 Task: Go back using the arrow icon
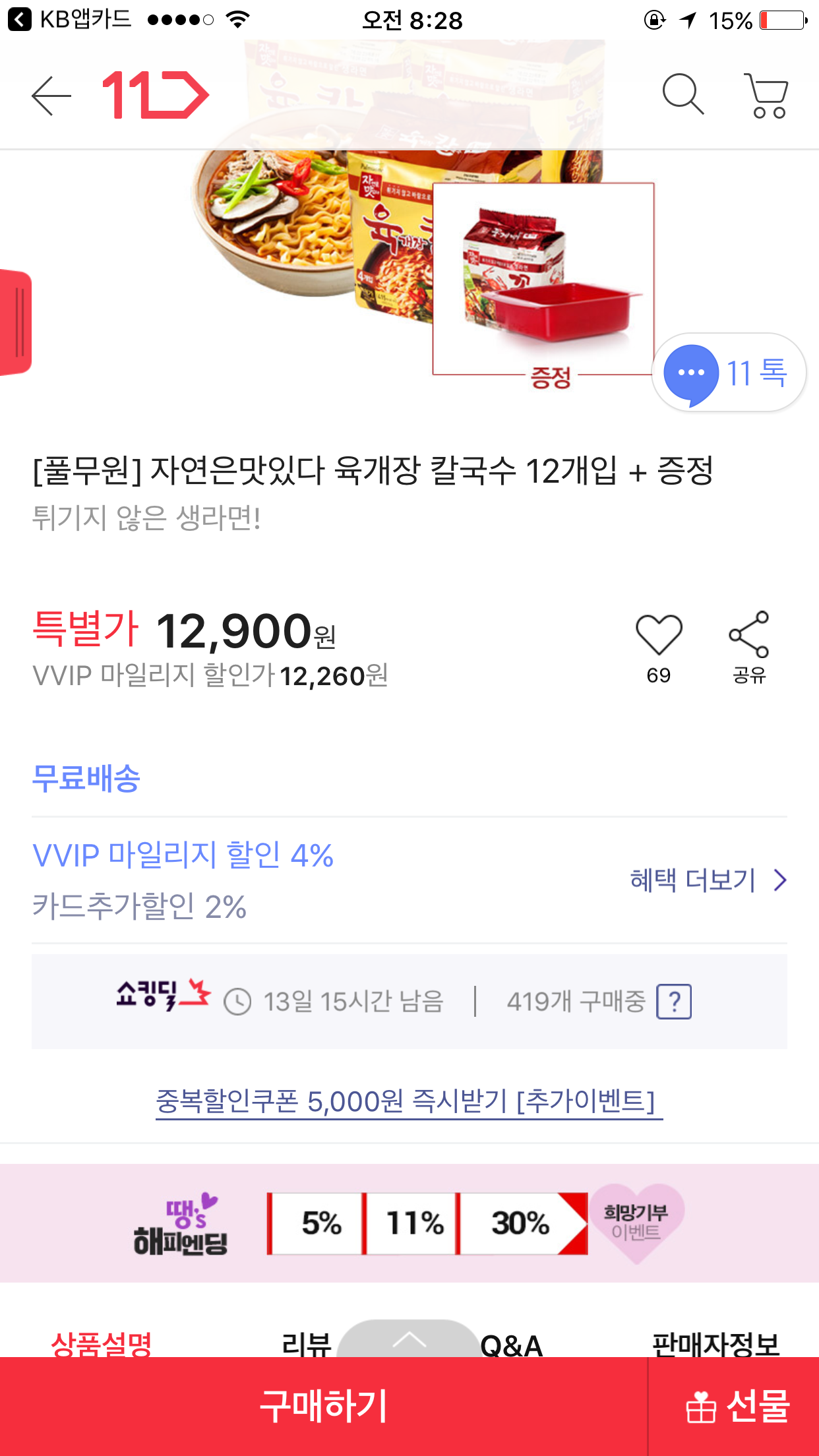click(x=51, y=96)
